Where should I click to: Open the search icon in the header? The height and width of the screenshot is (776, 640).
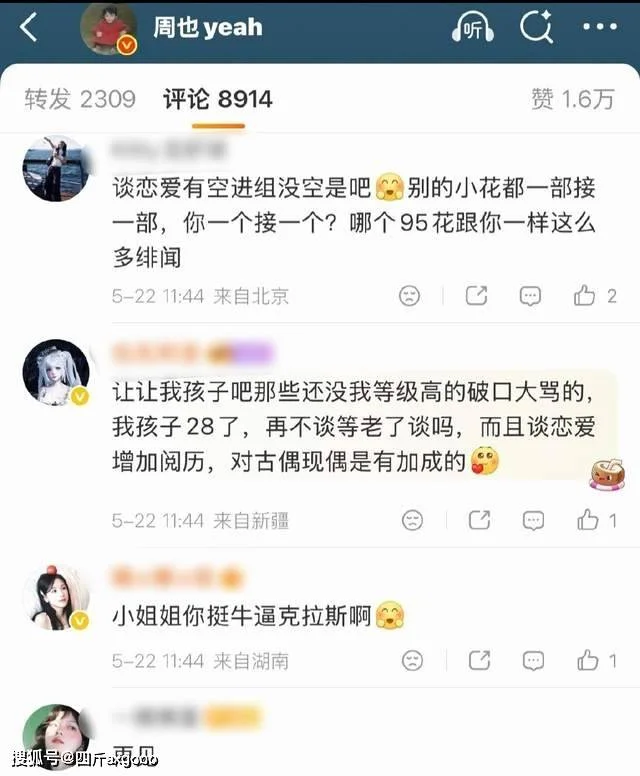(536, 27)
